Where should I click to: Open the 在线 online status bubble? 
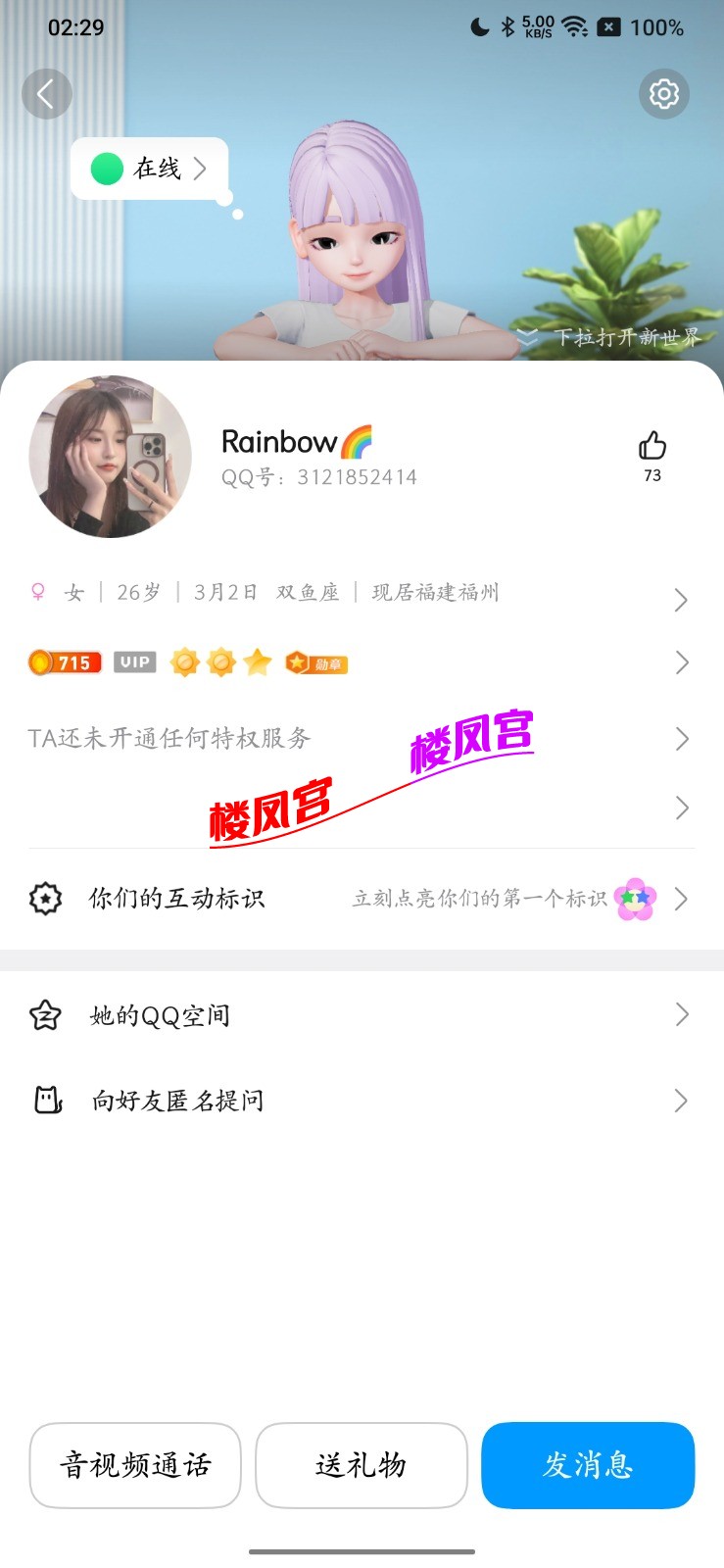[150, 169]
